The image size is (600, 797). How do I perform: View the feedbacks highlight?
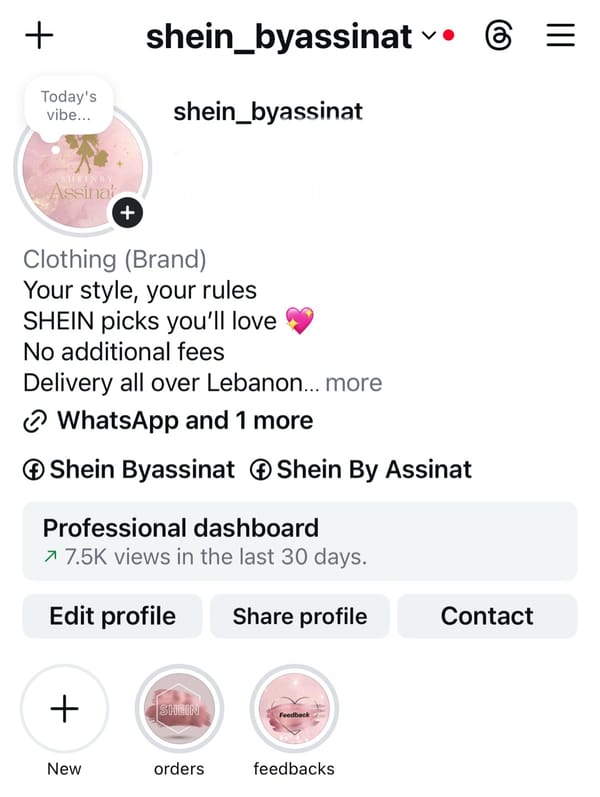(x=294, y=709)
